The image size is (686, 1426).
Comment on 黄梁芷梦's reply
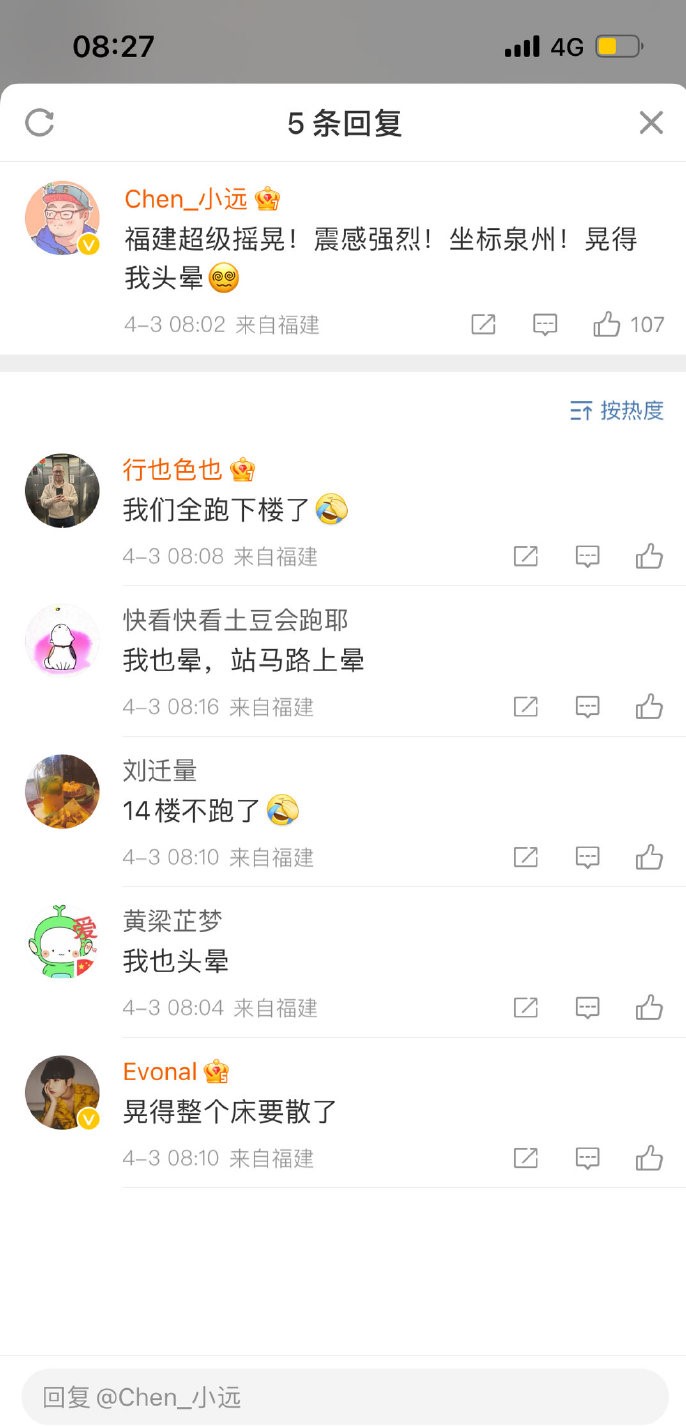[x=588, y=1007]
